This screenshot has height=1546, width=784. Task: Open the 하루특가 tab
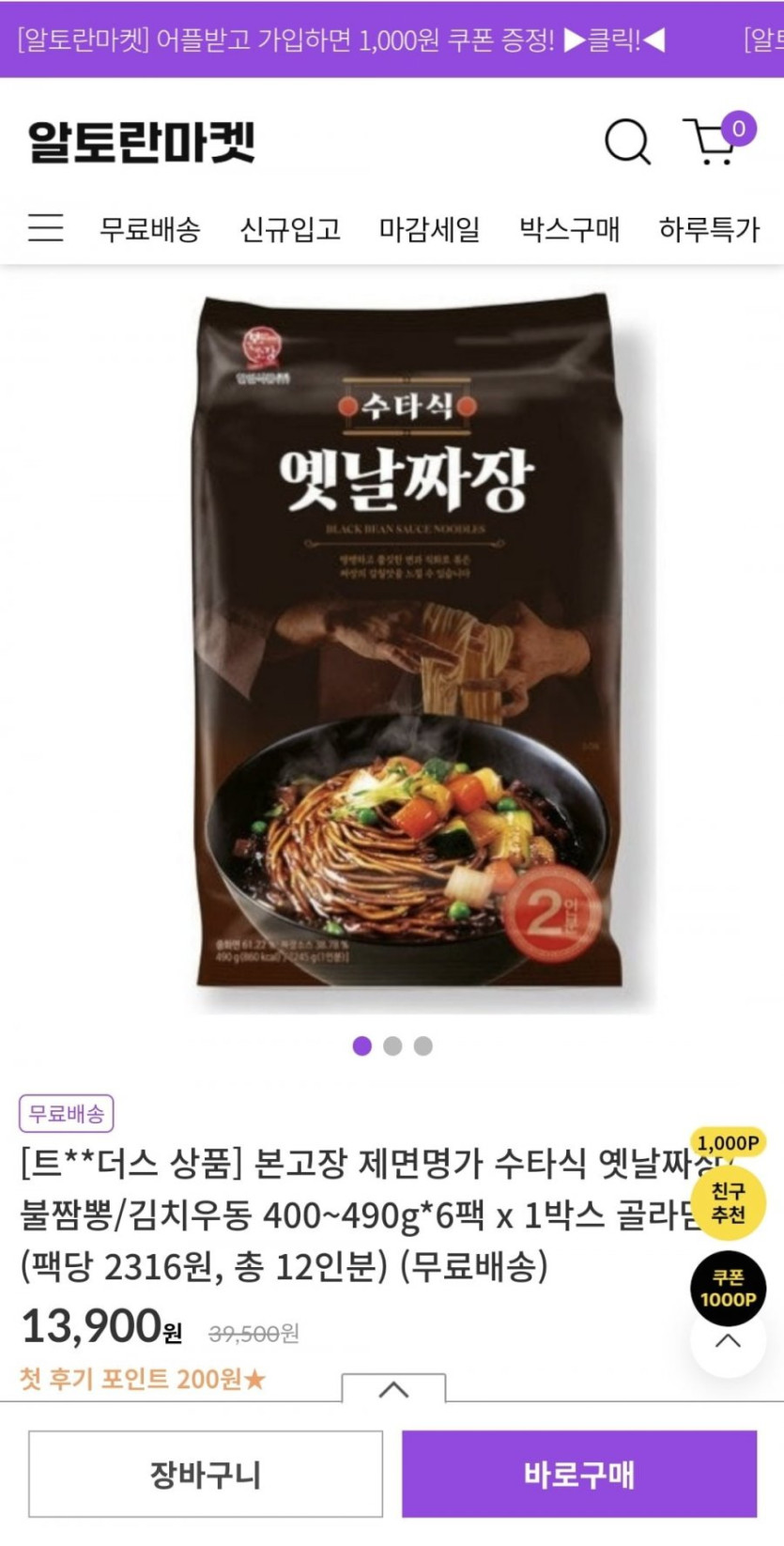(709, 229)
